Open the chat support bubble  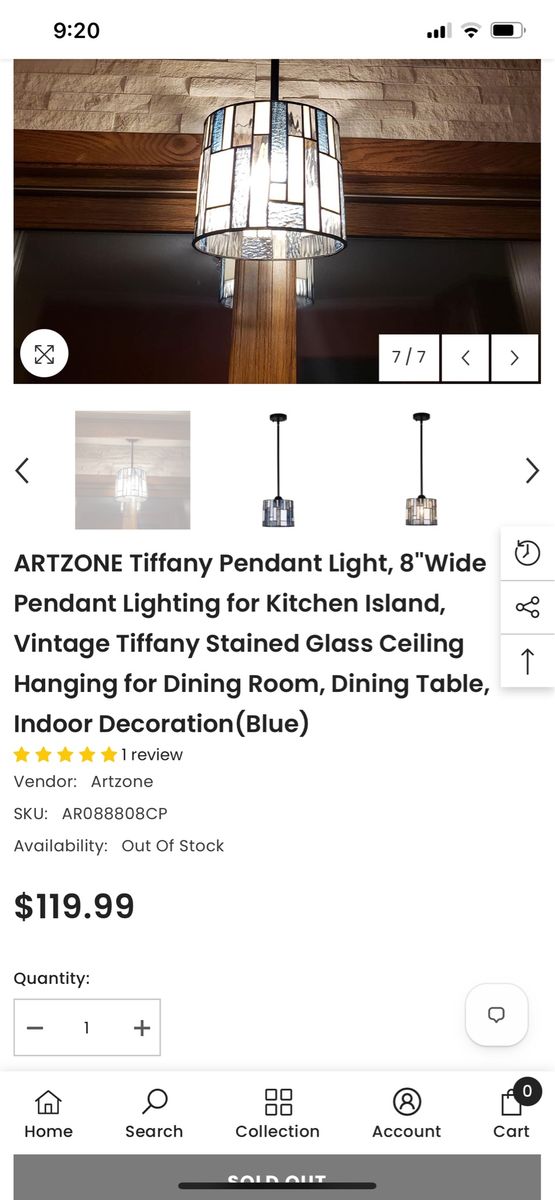point(497,1015)
